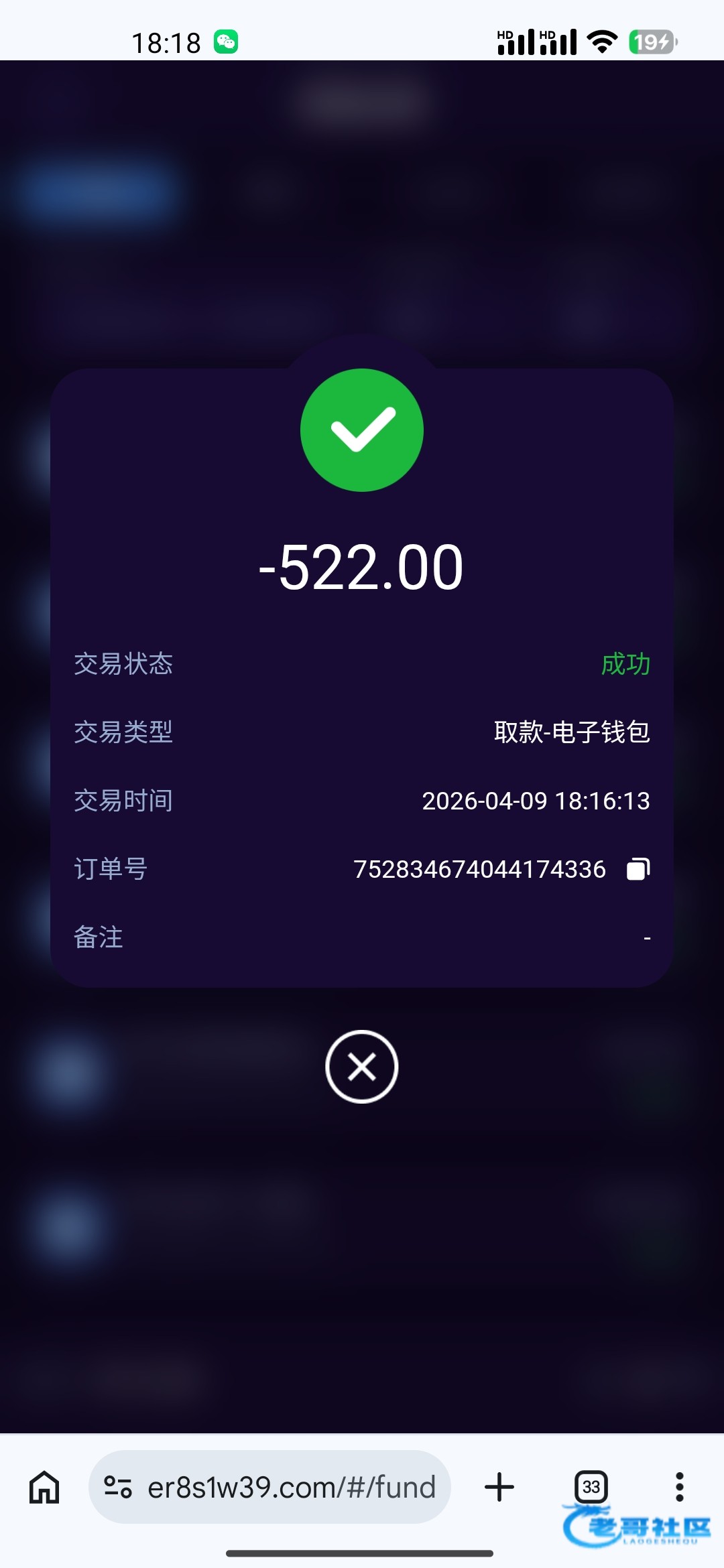Go to the browser home page
724x1568 pixels.
[x=44, y=1487]
